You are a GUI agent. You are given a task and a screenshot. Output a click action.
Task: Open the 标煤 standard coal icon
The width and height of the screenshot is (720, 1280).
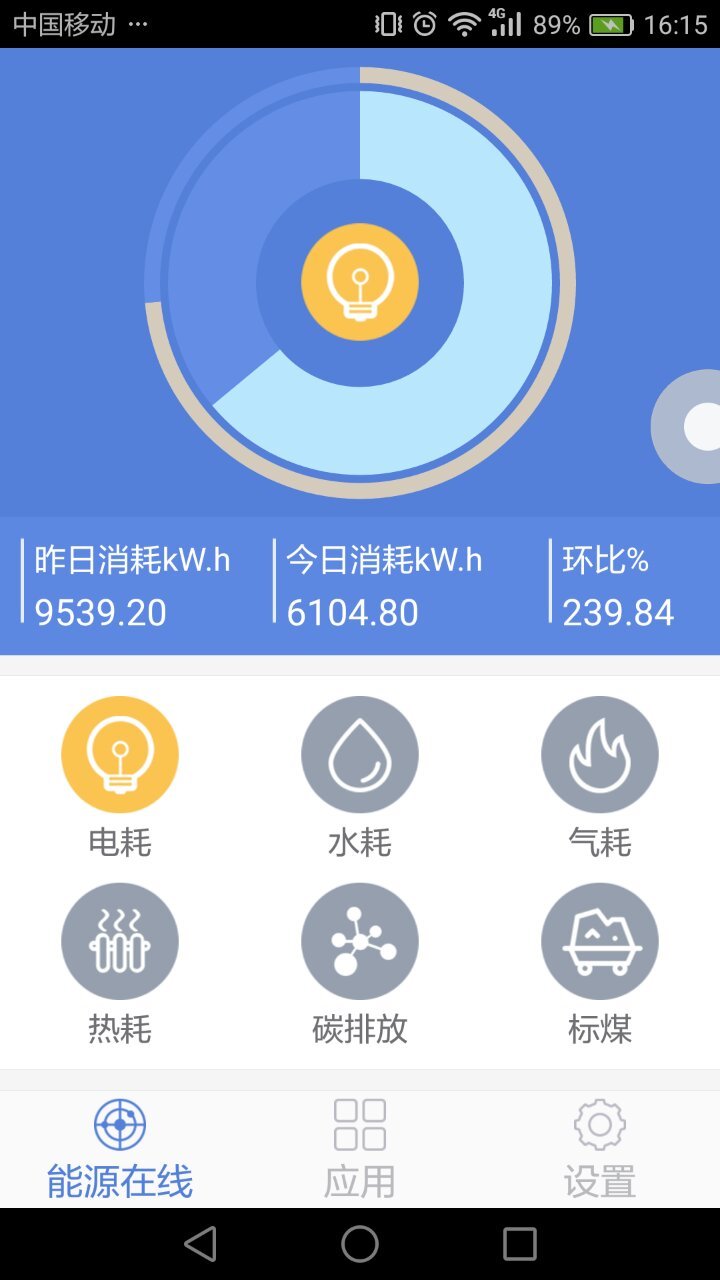tap(600, 940)
